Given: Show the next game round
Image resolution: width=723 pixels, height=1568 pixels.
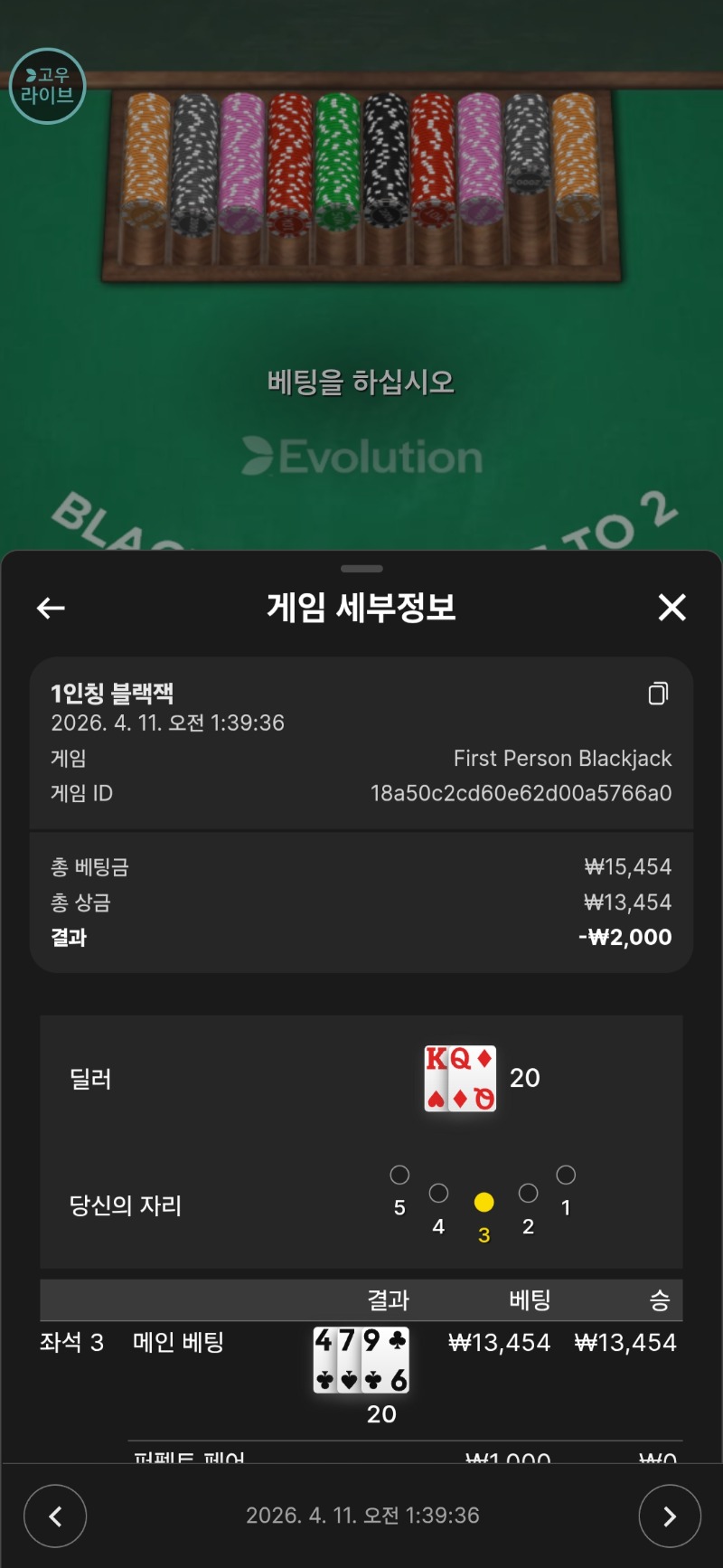Looking at the screenshot, I should tap(669, 1516).
